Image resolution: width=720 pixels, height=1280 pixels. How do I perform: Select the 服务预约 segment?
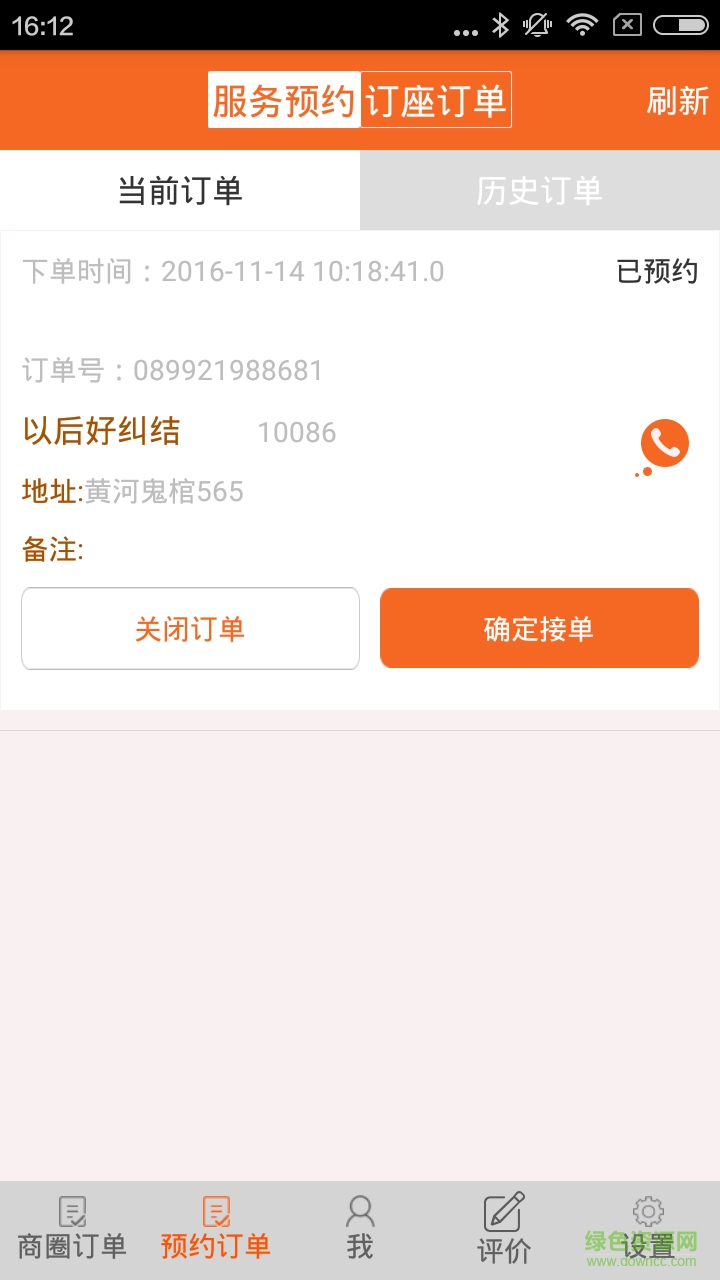(x=283, y=100)
